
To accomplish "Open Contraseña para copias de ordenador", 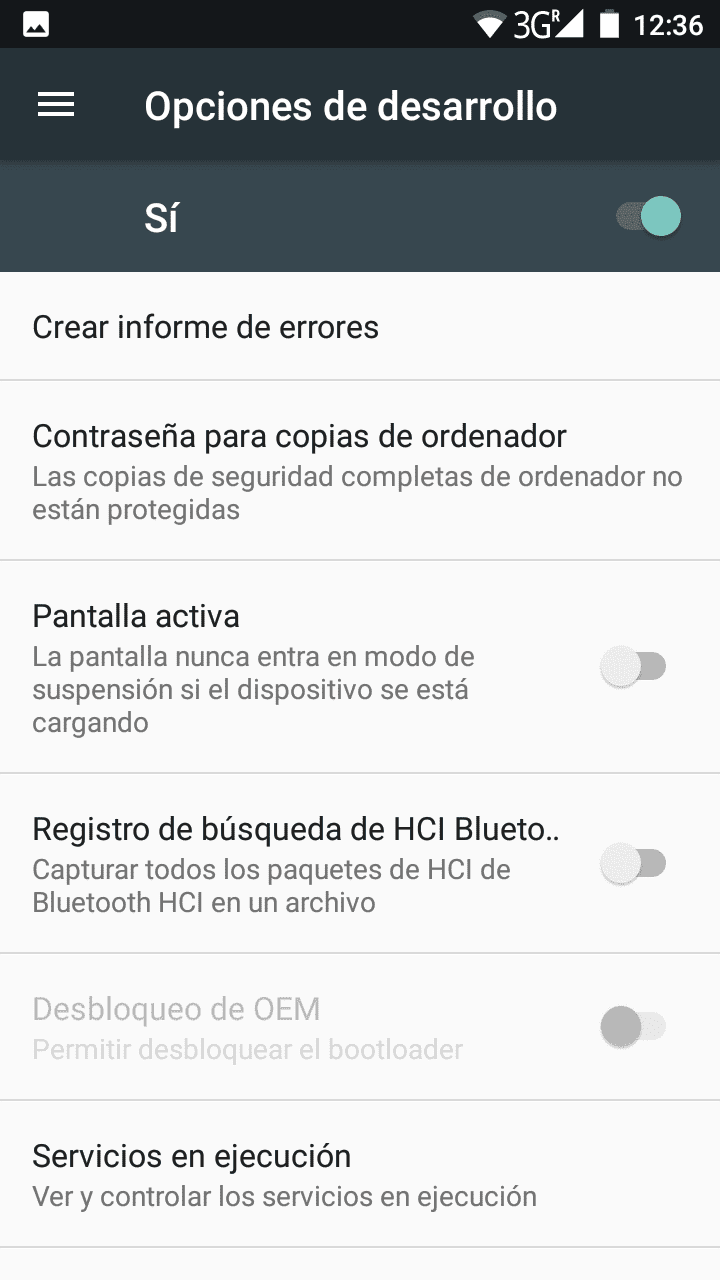I will pos(360,471).
